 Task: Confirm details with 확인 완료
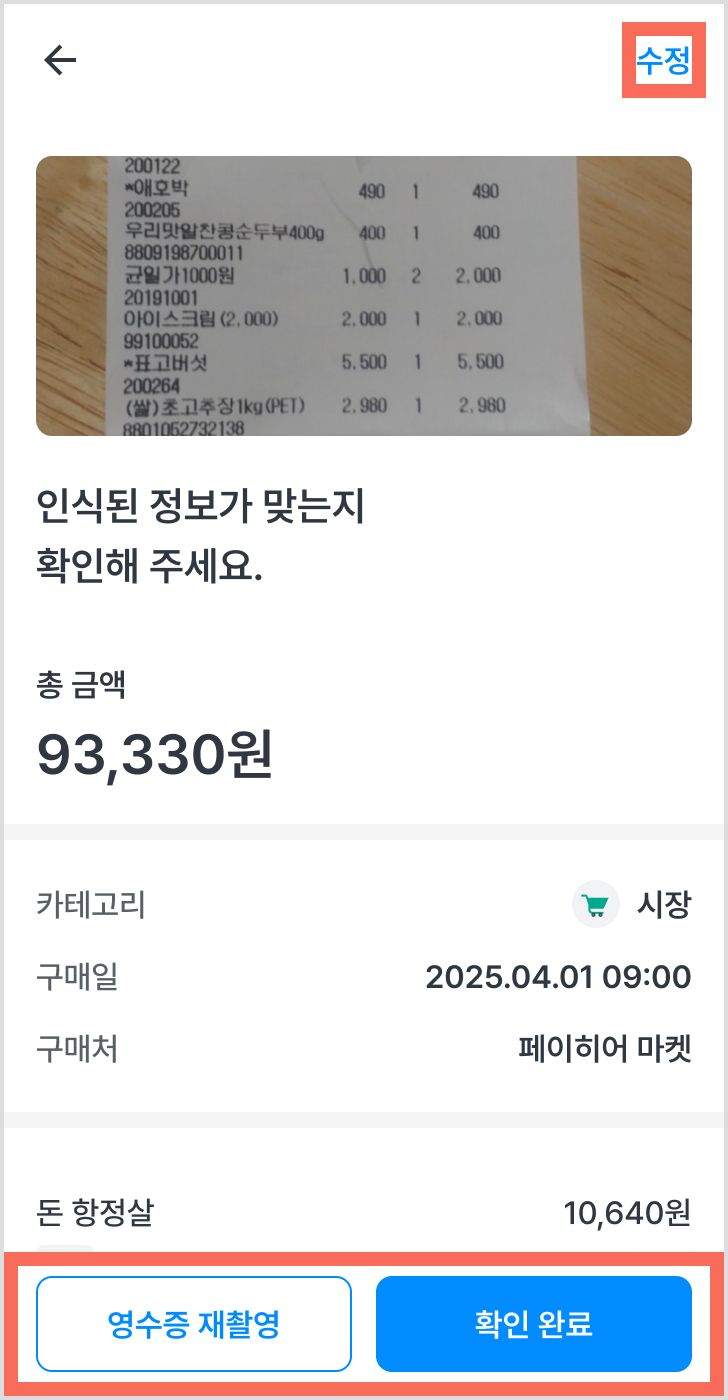(534, 1324)
